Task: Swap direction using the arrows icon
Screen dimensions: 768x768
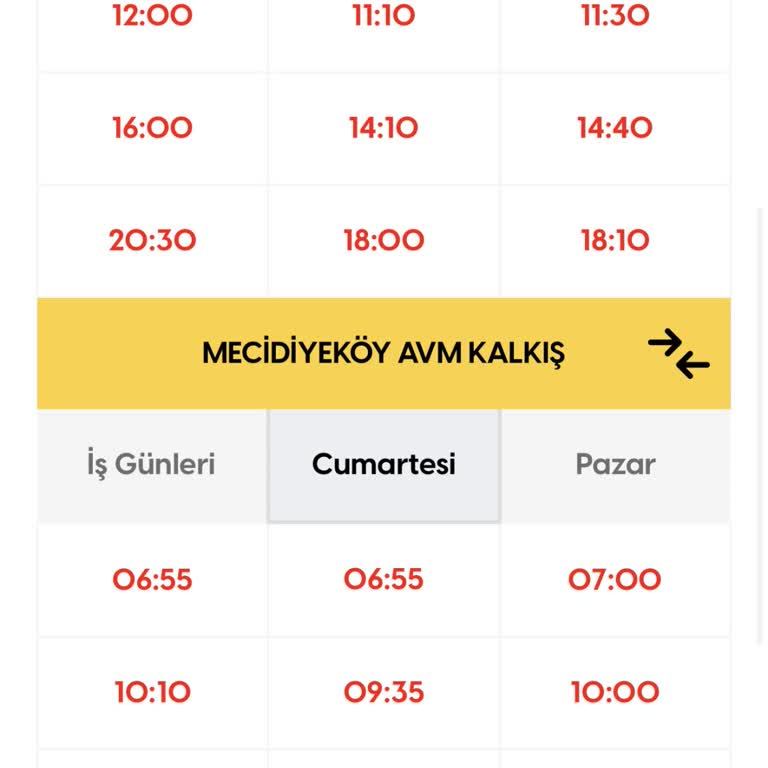Action: pyautogui.click(x=678, y=354)
